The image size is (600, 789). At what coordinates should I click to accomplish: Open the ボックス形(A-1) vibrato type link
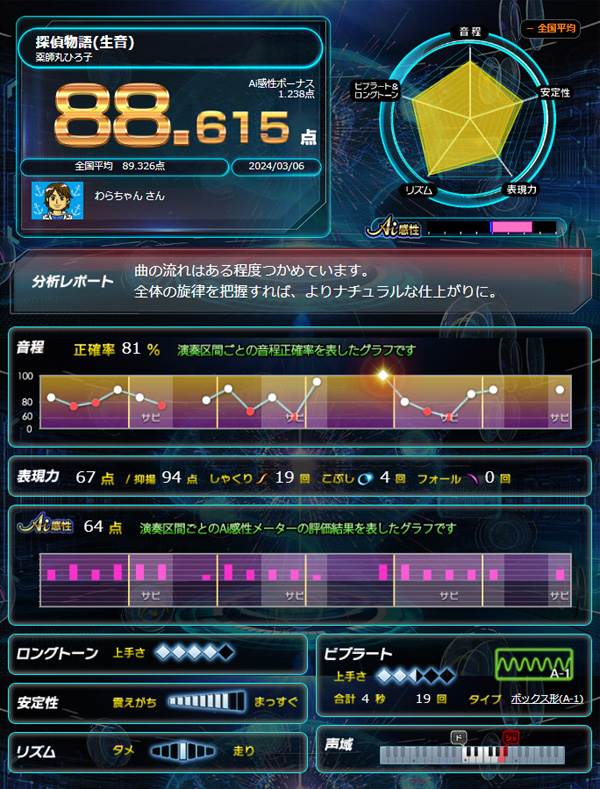coord(546,698)
